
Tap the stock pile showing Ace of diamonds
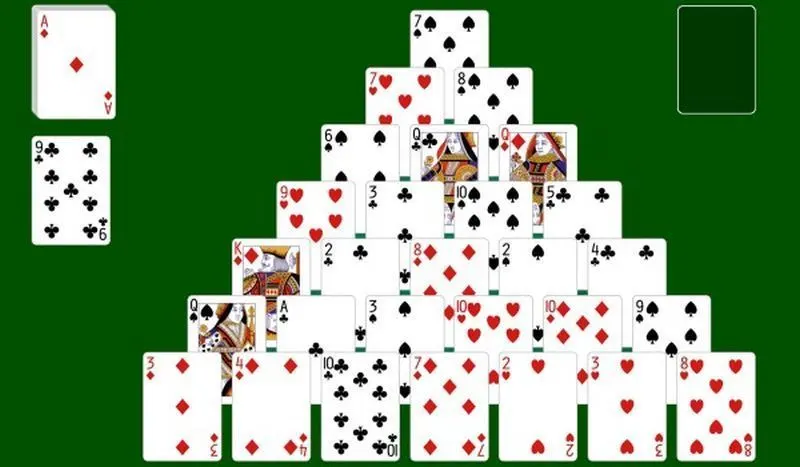pos(74,62)
